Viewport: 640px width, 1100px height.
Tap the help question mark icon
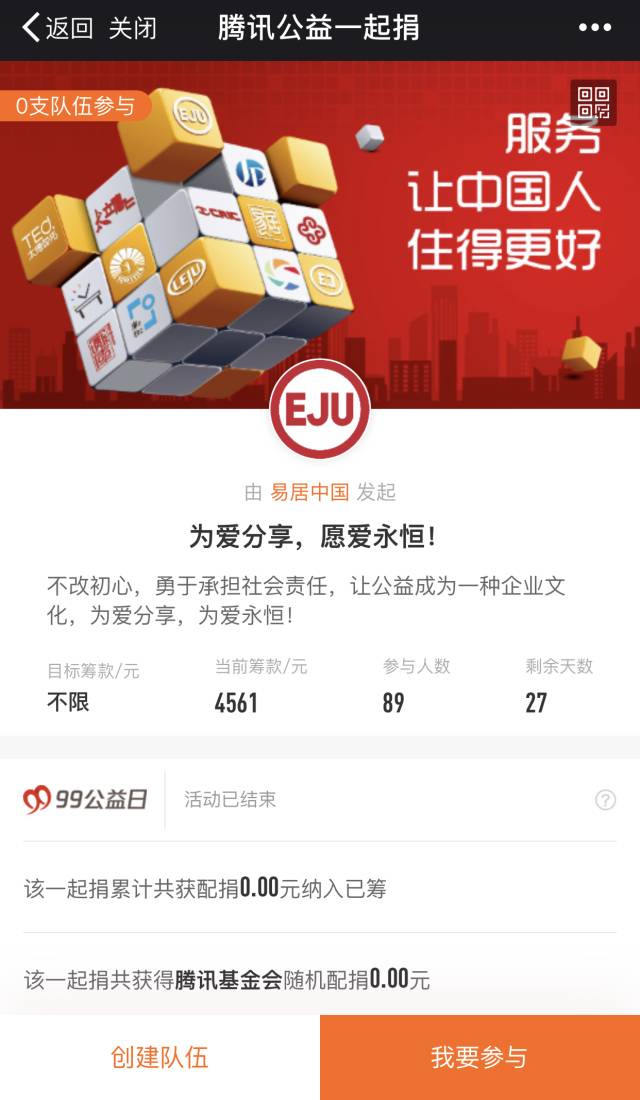click(x=605, y=800)
